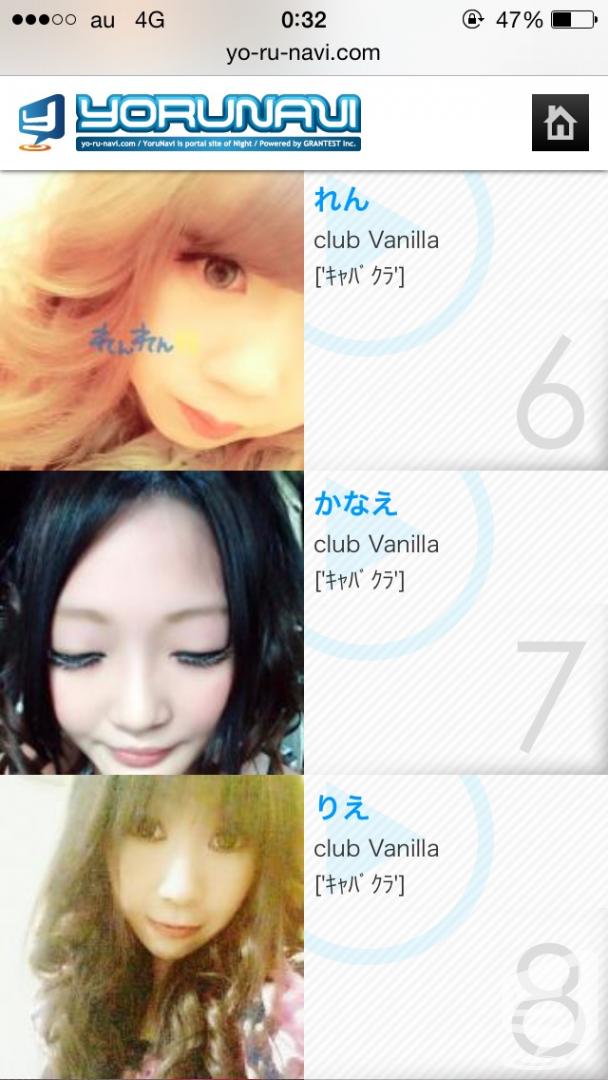
Task: Open れん's profile photo
Action: (x=151, y=320)
